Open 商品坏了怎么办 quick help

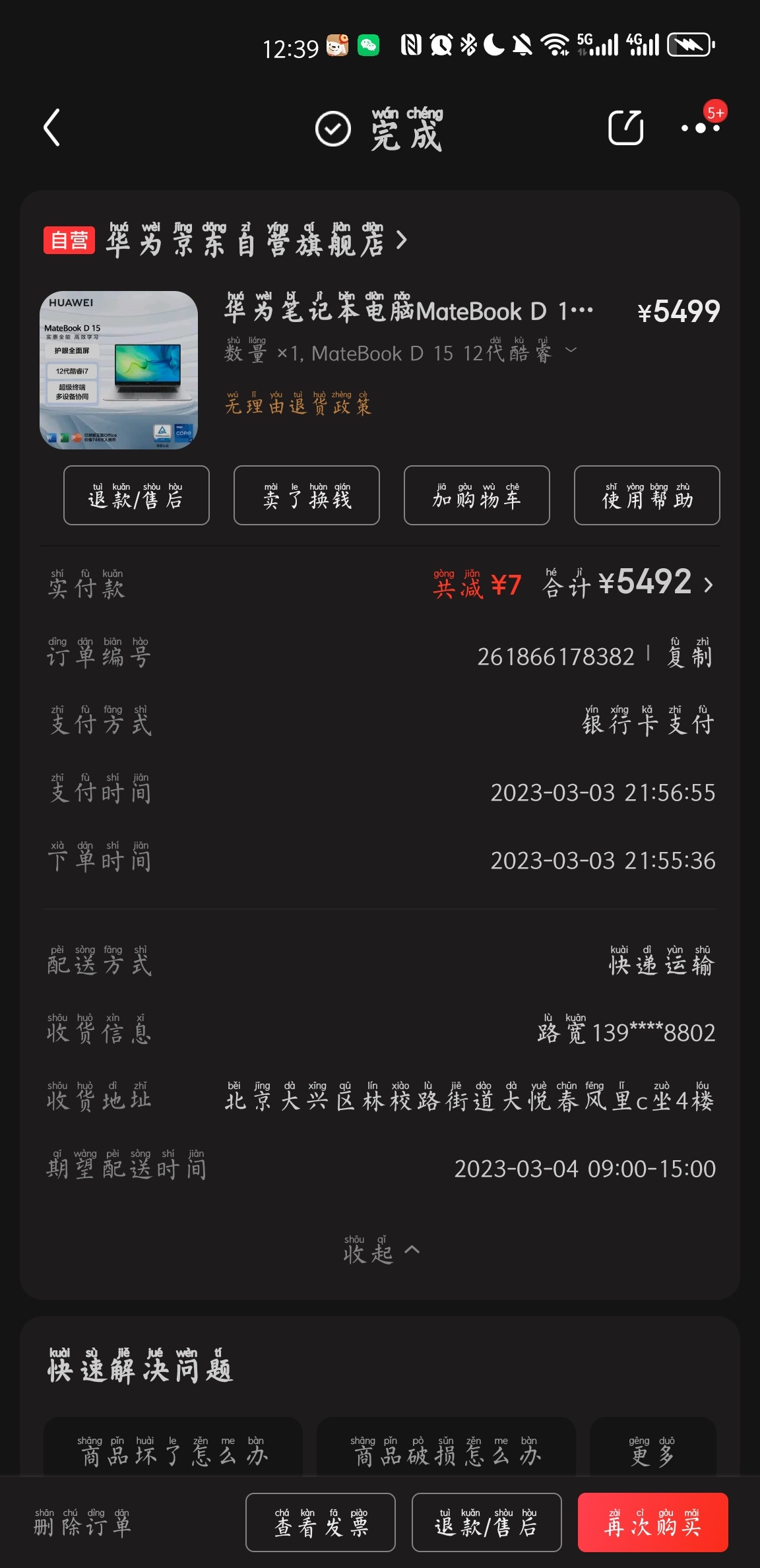coord(173,1452)
